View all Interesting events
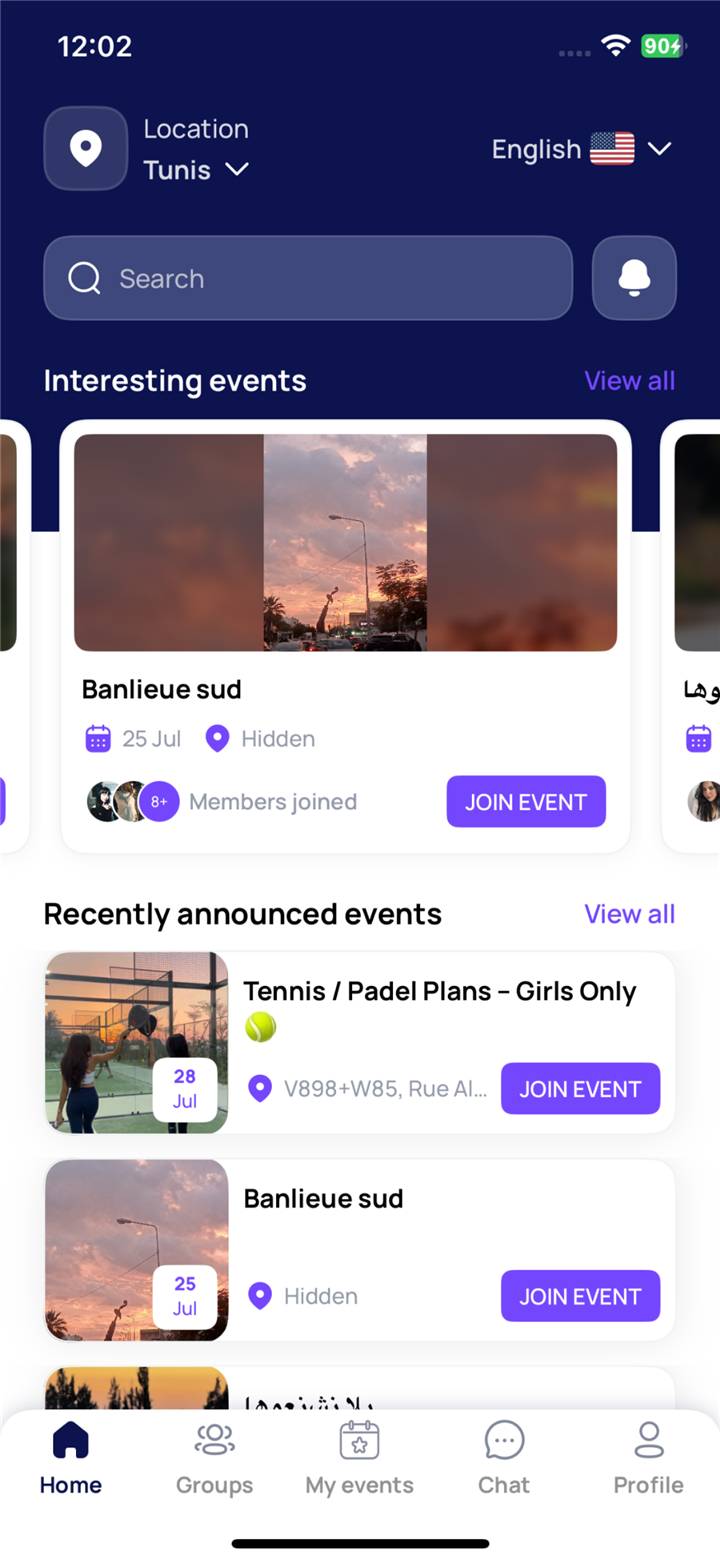 tap(629, 380)
